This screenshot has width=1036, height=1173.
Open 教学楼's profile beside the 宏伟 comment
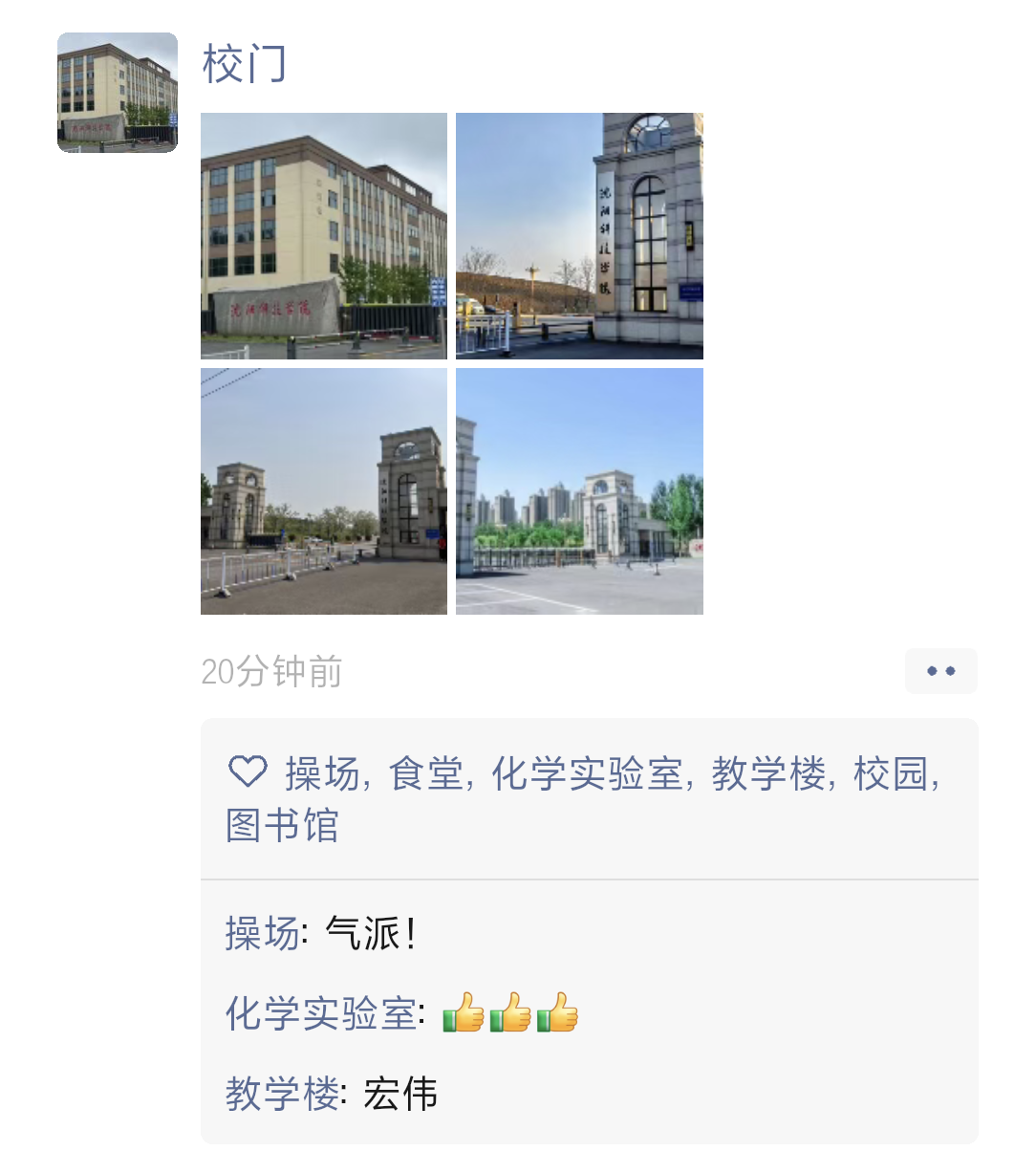[282, 1094]
